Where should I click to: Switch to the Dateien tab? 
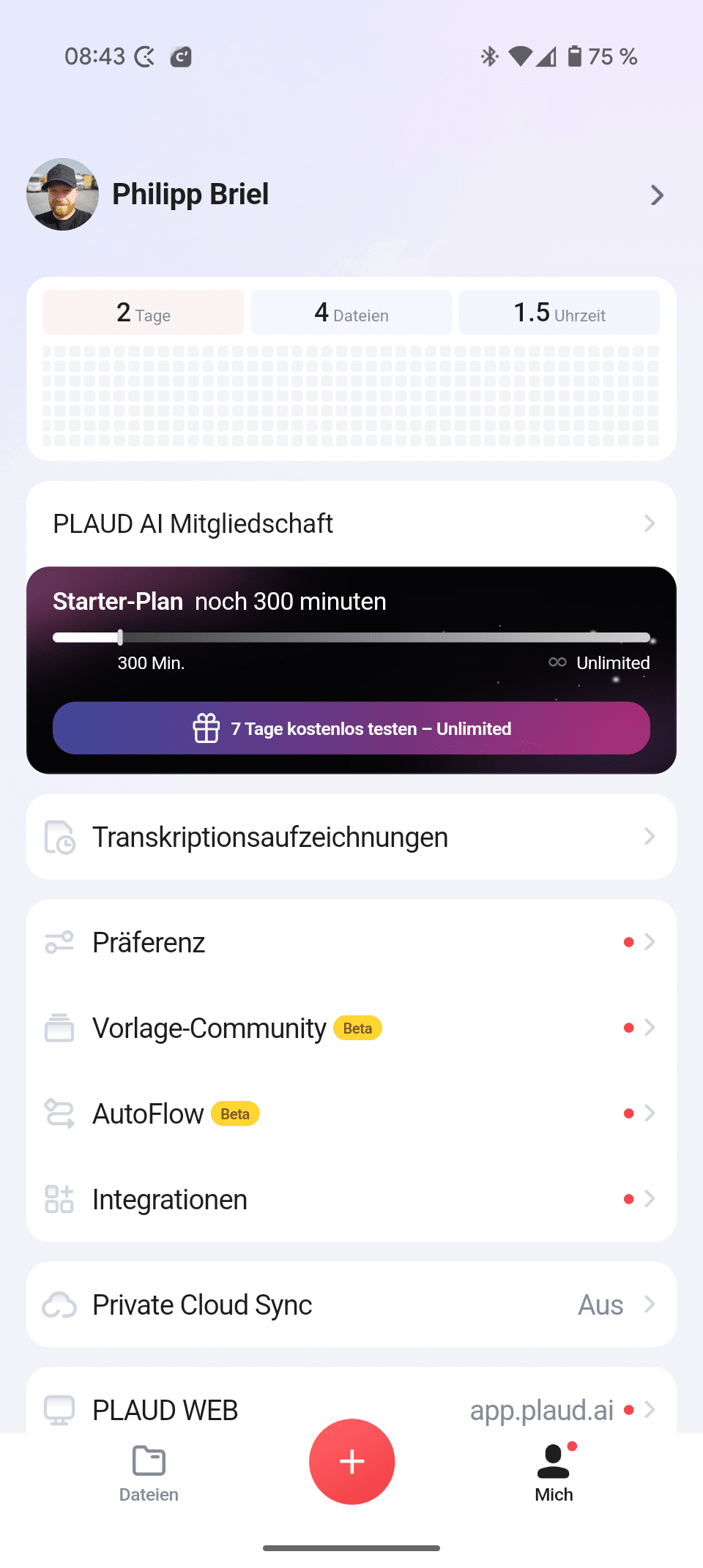pyautogui.click(x=149, y=1473)
